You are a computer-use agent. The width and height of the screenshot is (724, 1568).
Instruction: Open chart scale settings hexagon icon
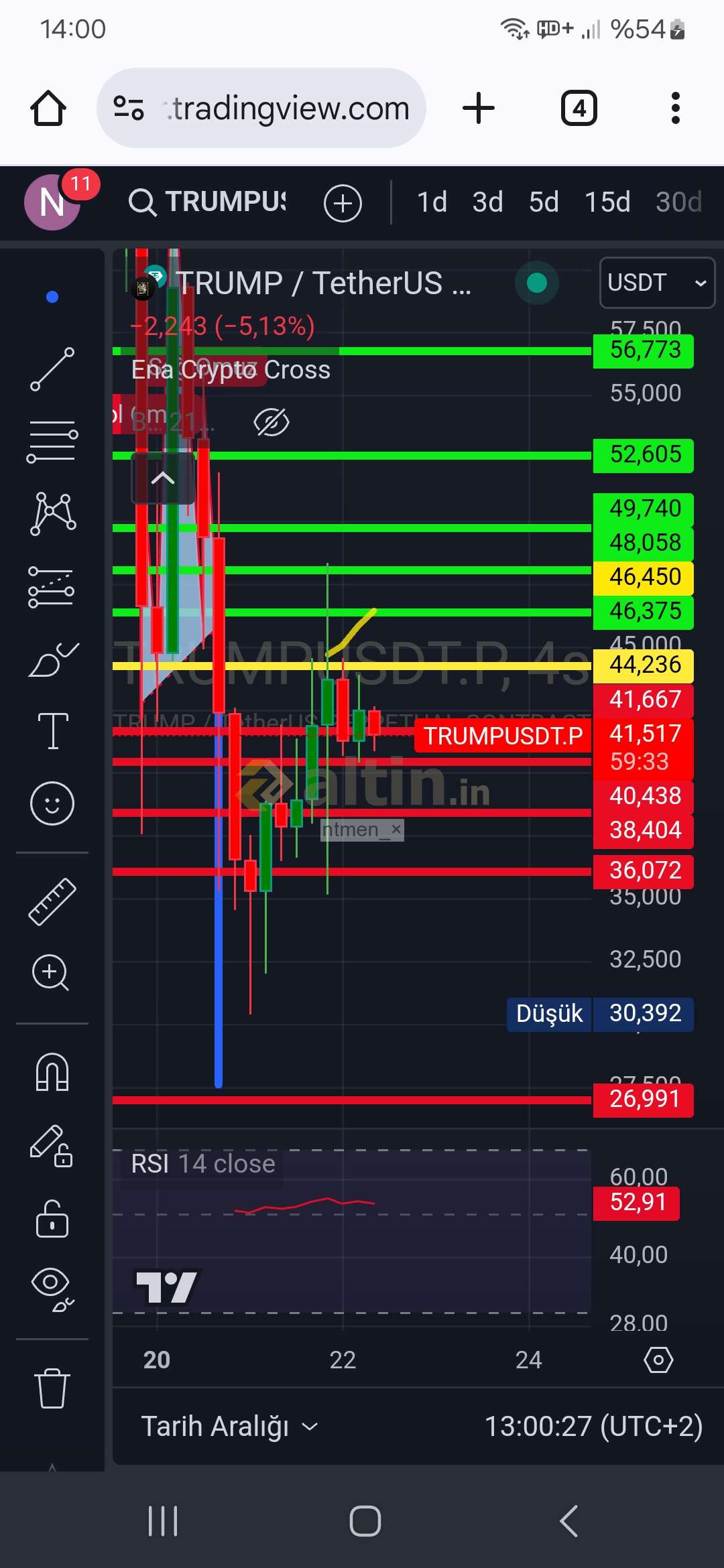pos(658,1360)
